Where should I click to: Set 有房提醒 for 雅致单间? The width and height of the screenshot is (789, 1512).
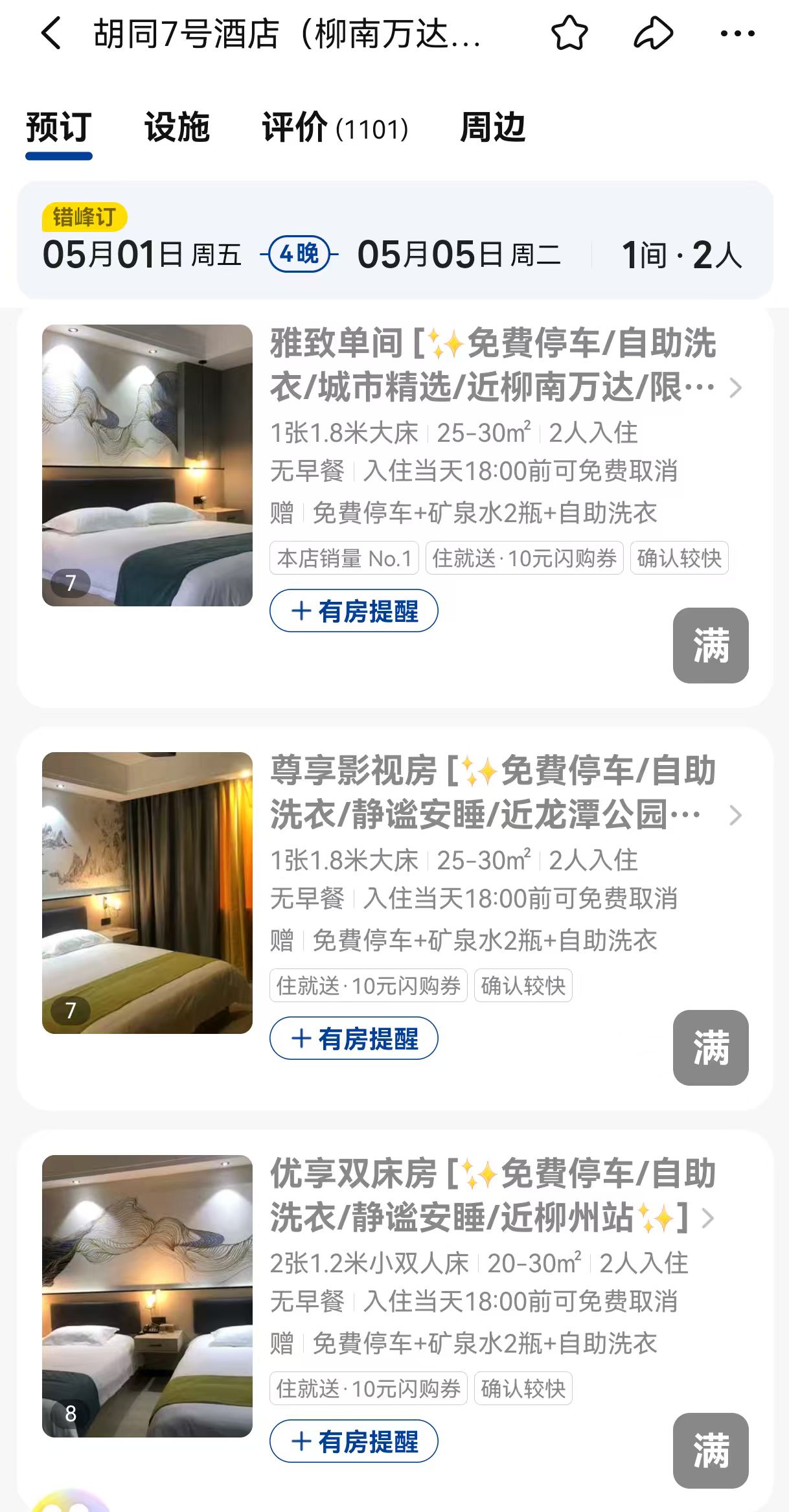[x=354, y=611]
